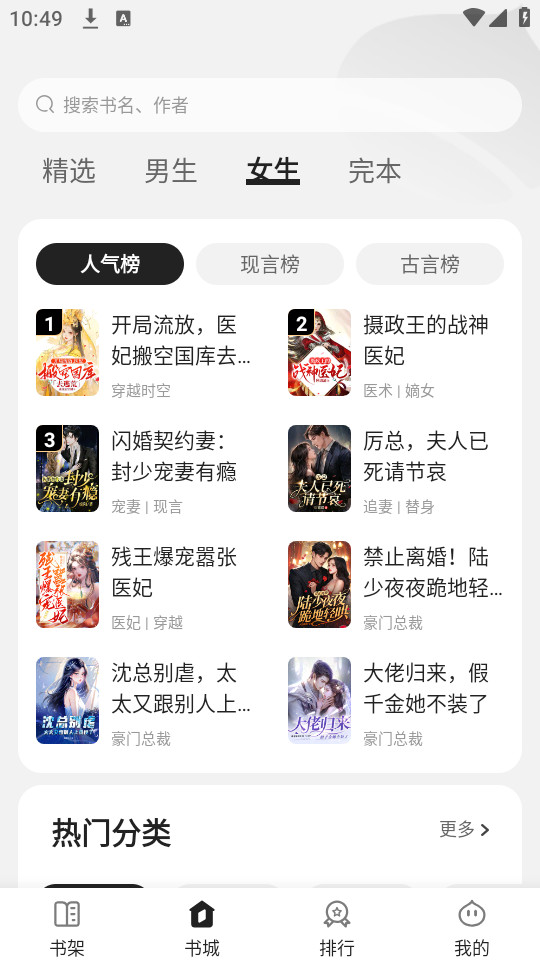540x960 pixels.
Task: Tap the 书城 bottom tab
Action: click(x=202, y=928)
